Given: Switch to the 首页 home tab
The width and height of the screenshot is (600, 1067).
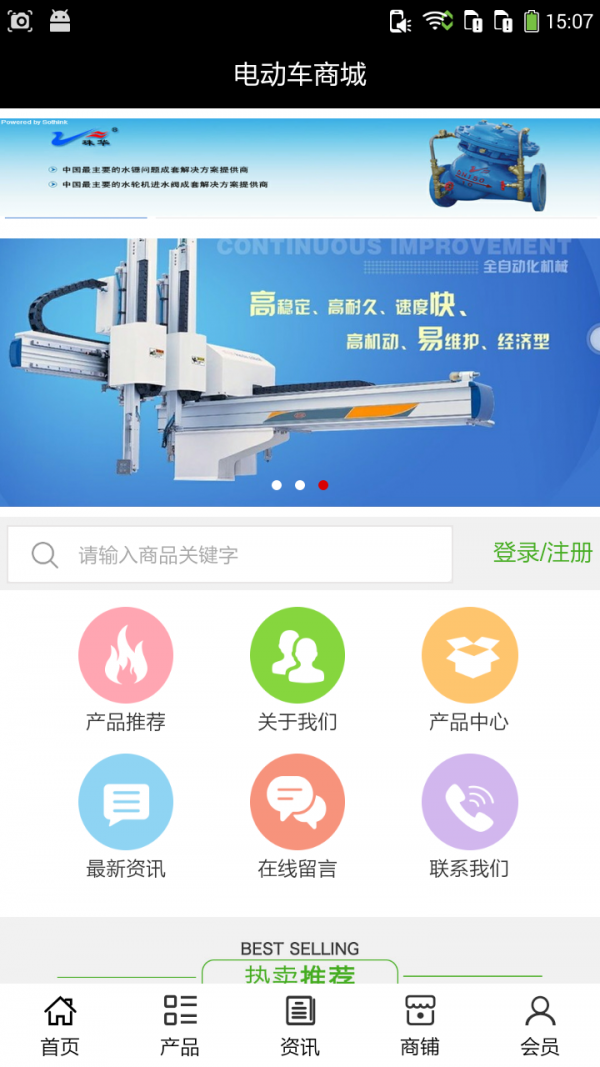Looking at the screenshot, I should (60, 1025).
